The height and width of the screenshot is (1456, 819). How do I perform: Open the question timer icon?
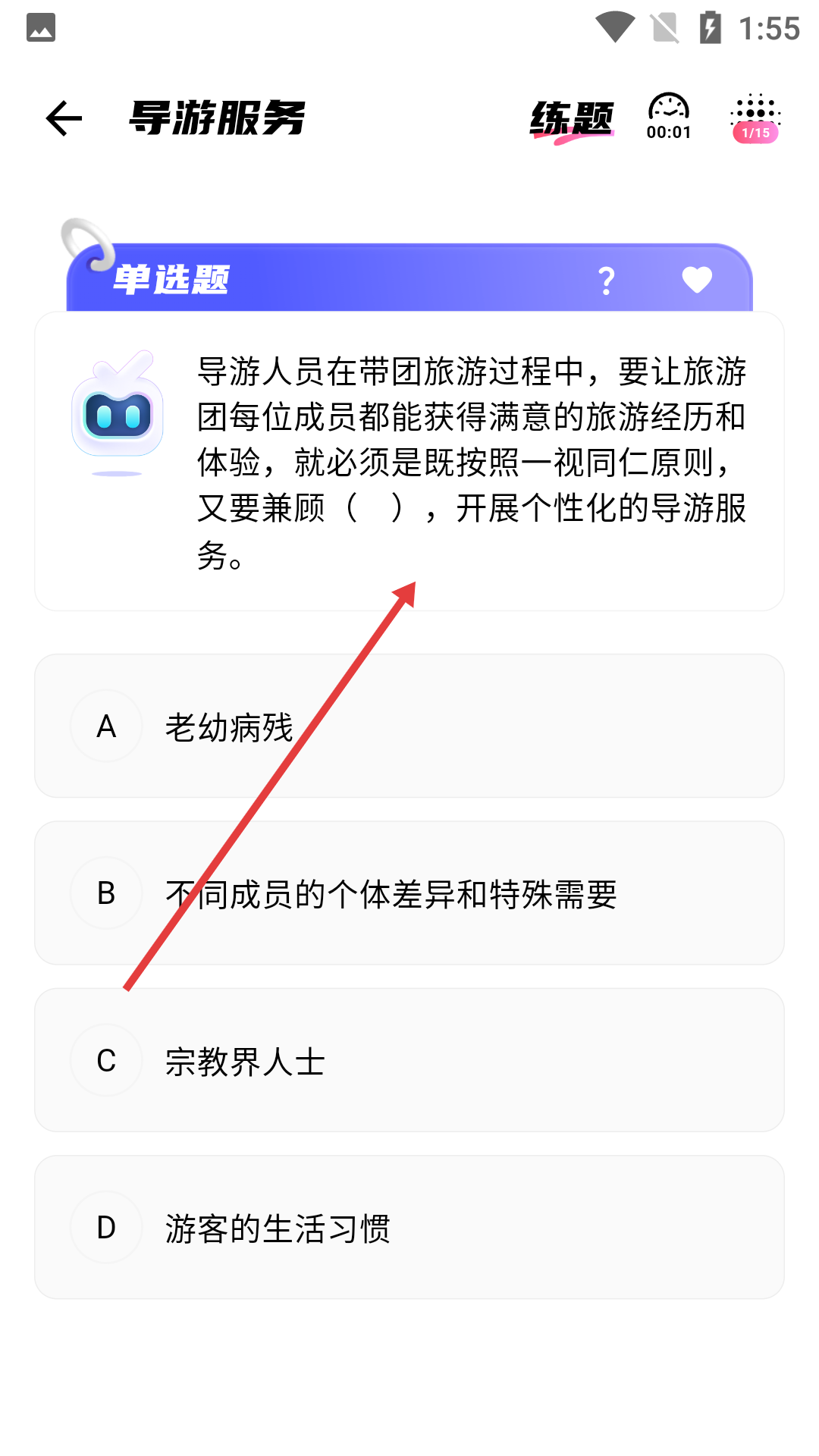(x=668, y=117)
